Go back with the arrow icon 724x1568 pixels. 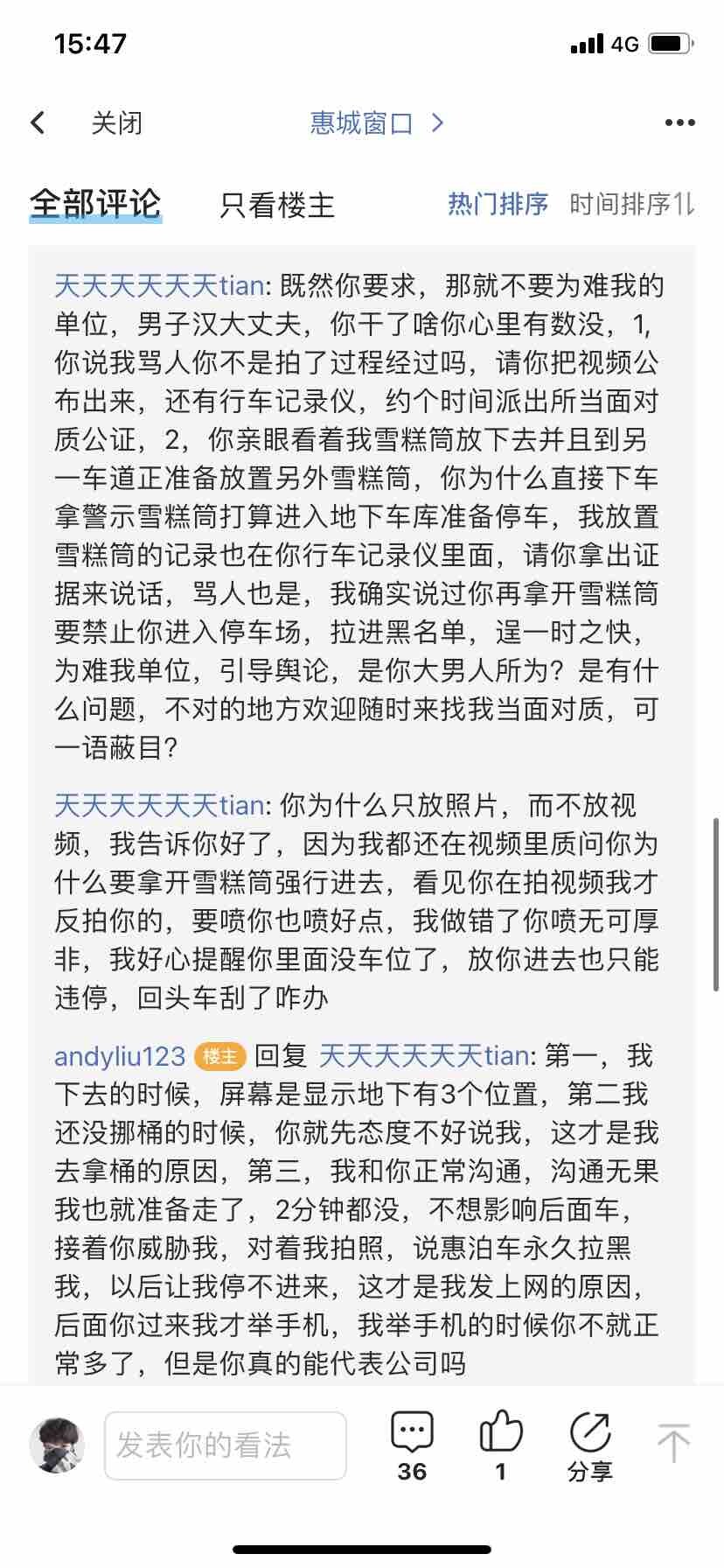tap(38, 122)
